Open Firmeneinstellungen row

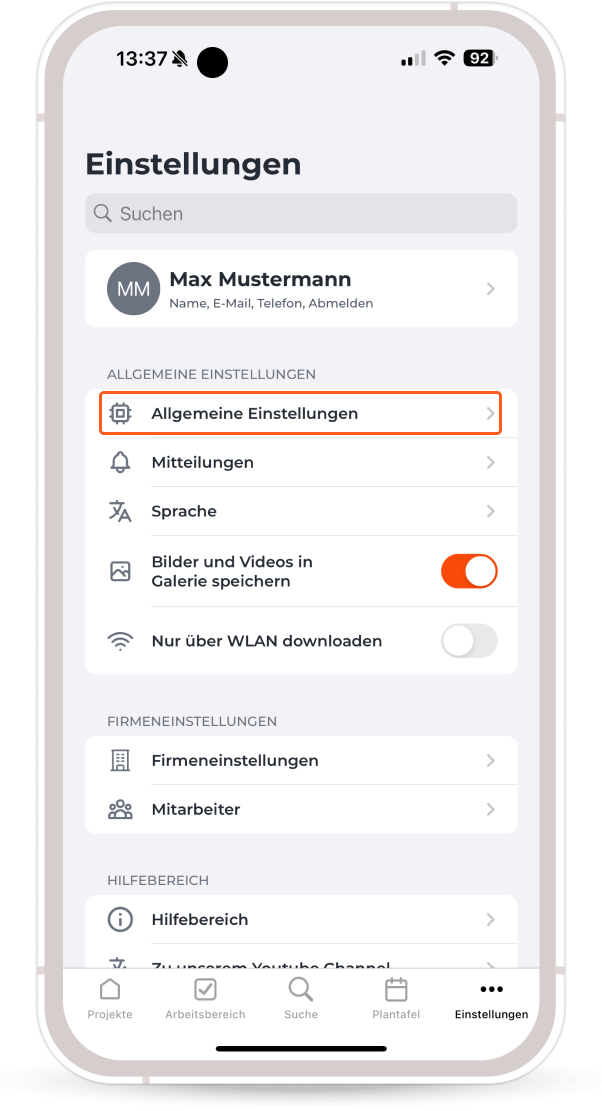point(300,760)
